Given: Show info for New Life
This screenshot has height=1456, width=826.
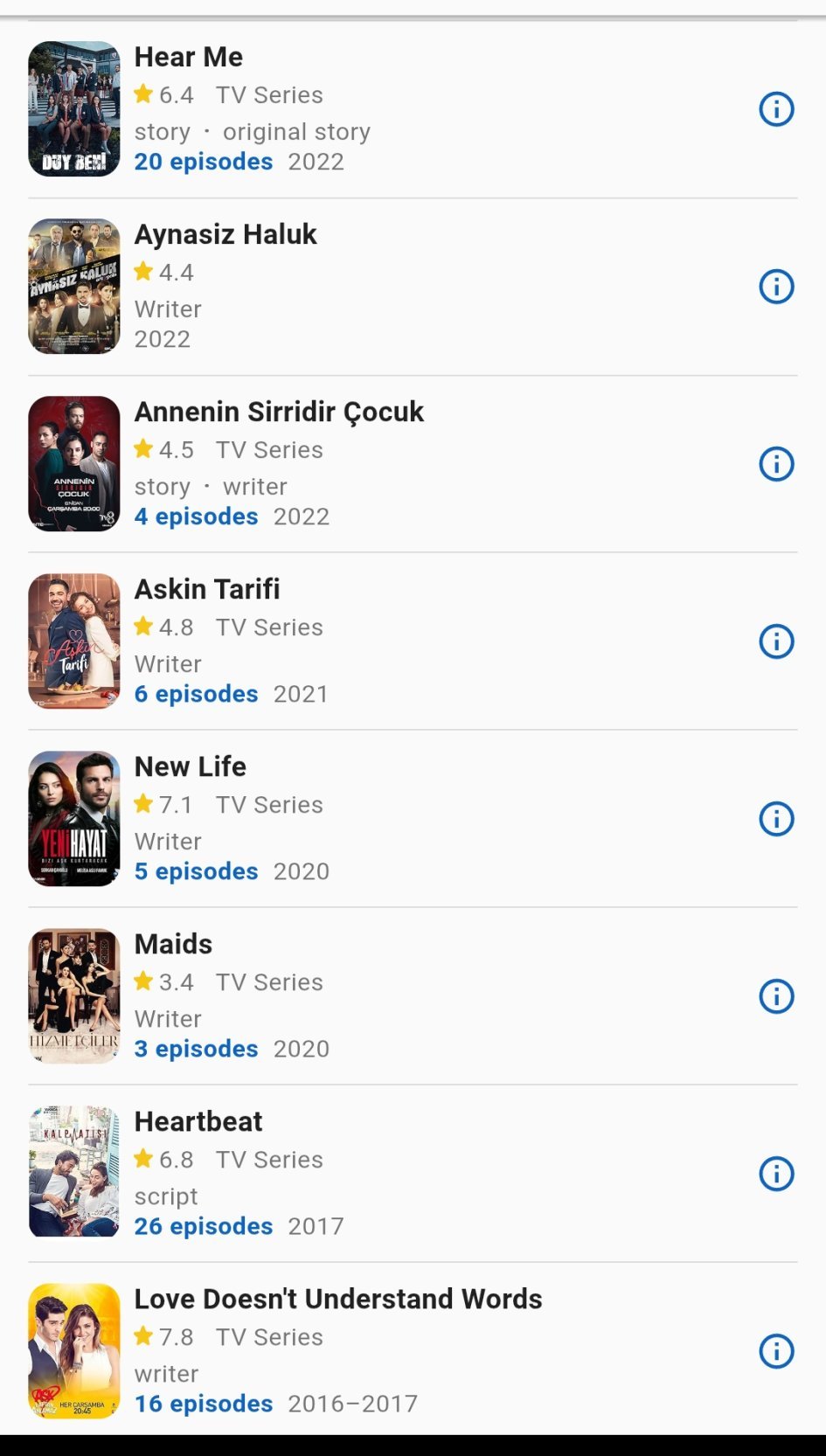Looking at the screenshot, I should [776, 819].
